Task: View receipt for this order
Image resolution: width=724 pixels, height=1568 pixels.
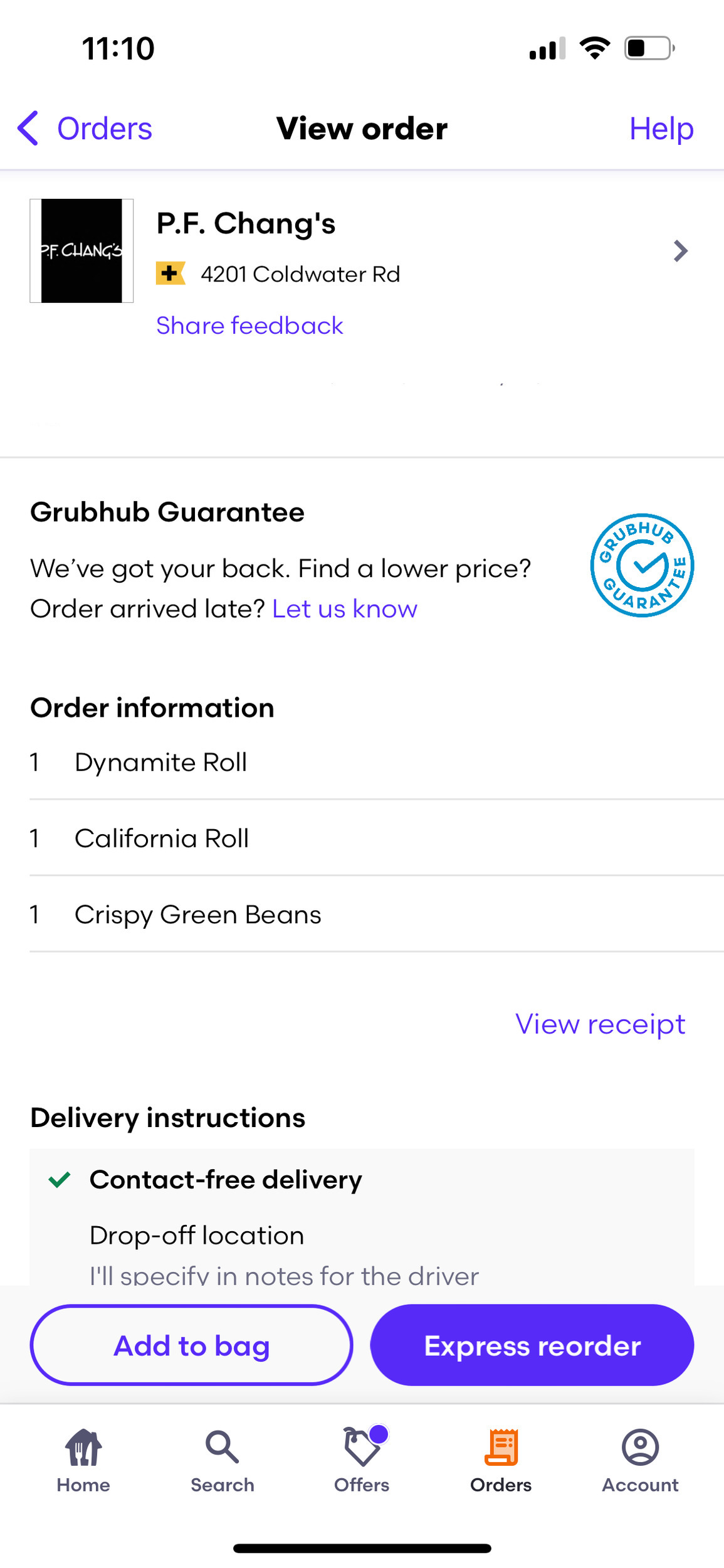Action: click(x=600, y=1024)
